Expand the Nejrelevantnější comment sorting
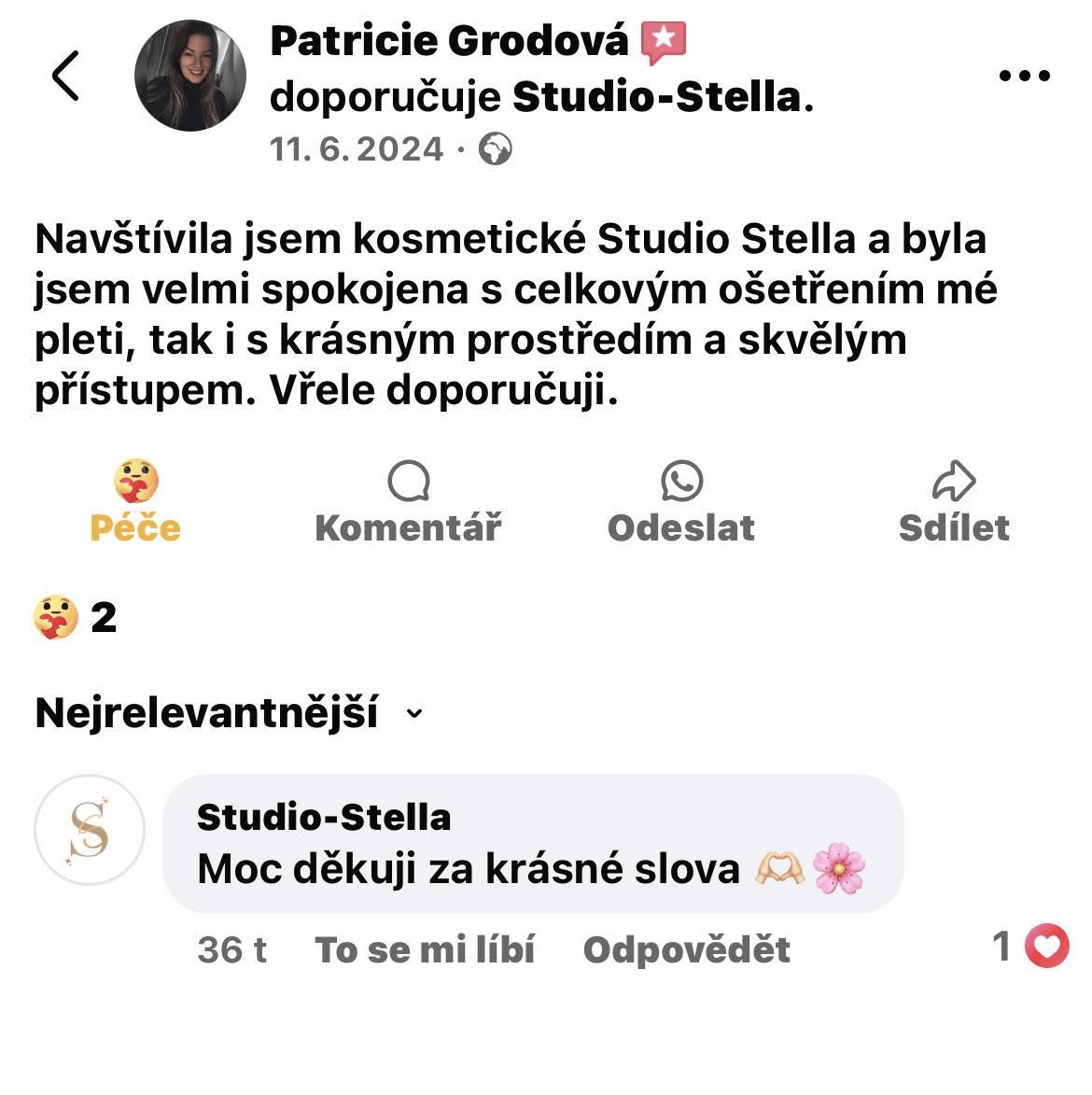 tap(230, 714)
